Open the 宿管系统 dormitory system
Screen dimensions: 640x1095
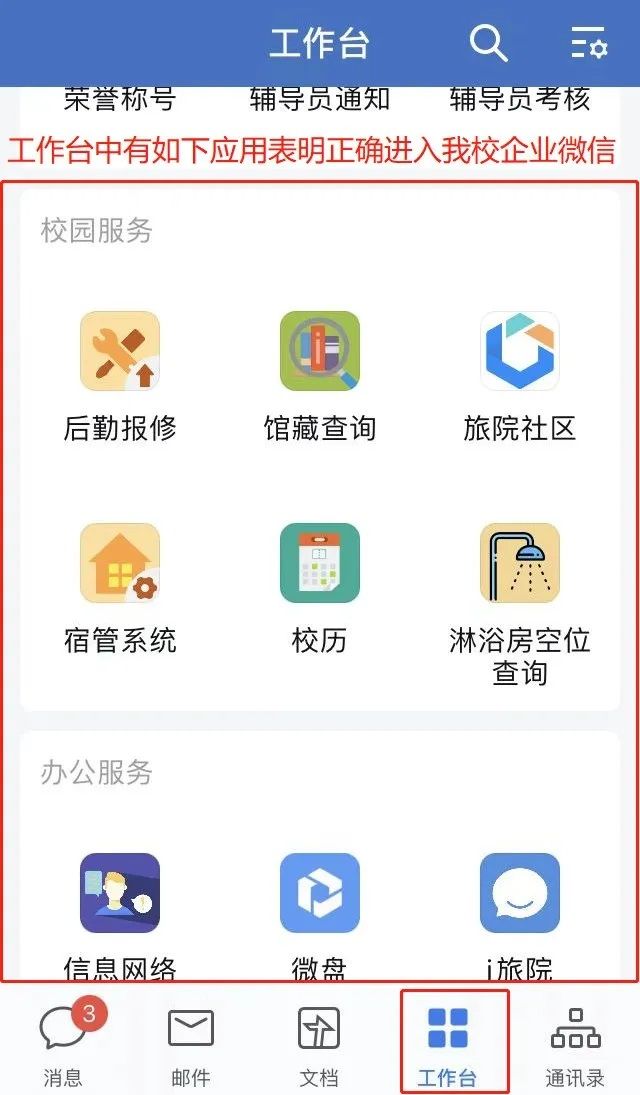120,564
